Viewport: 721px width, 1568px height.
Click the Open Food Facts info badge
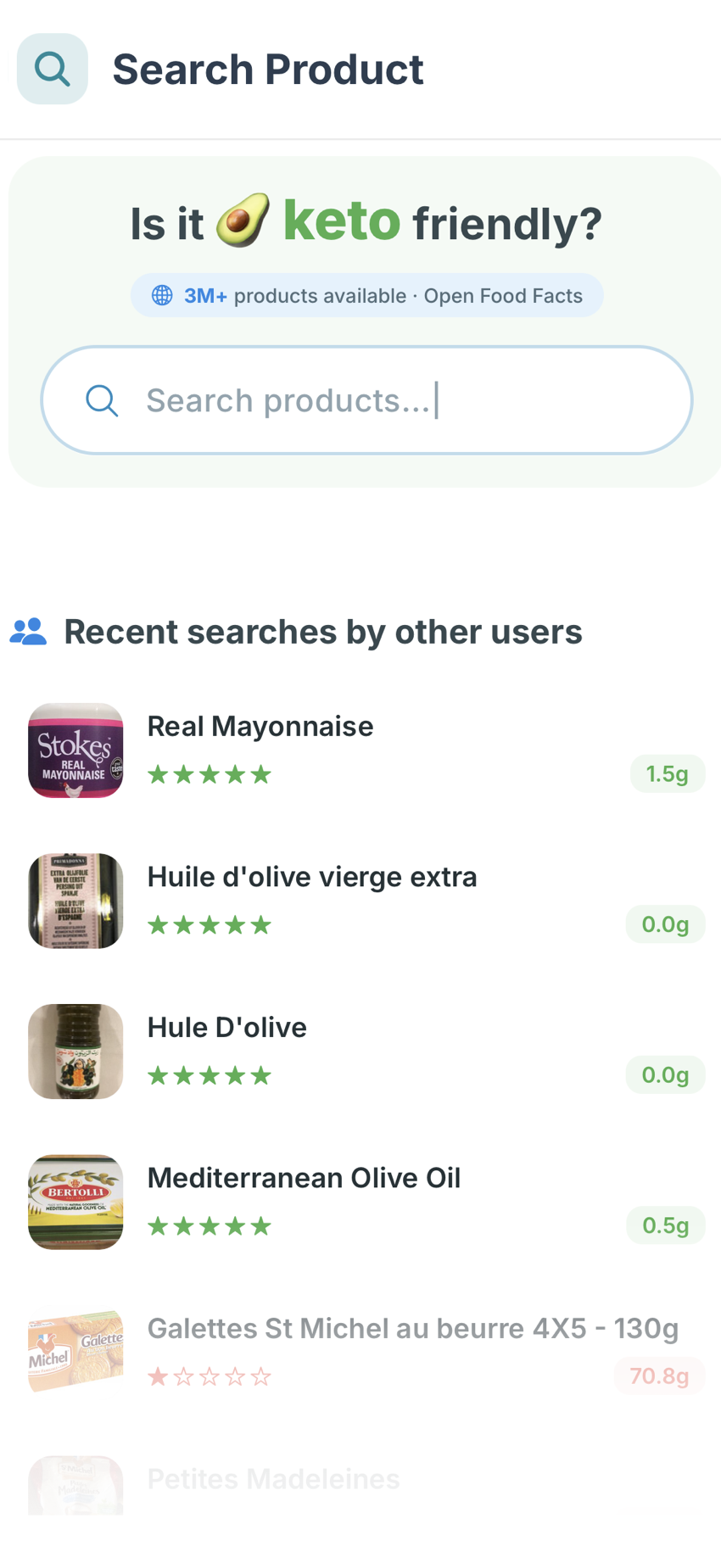[x=504, y=295]
